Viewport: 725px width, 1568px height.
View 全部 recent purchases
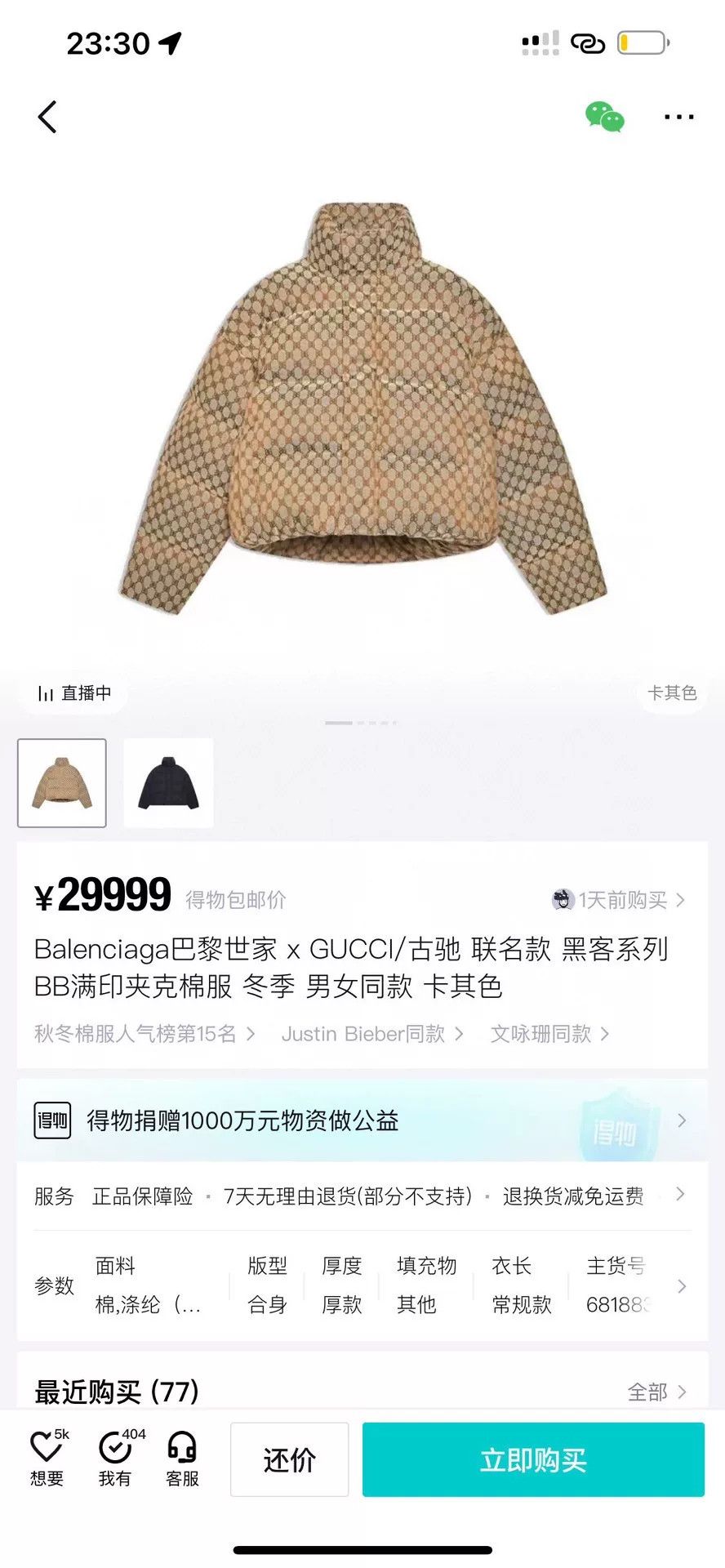click(656, 1392)
